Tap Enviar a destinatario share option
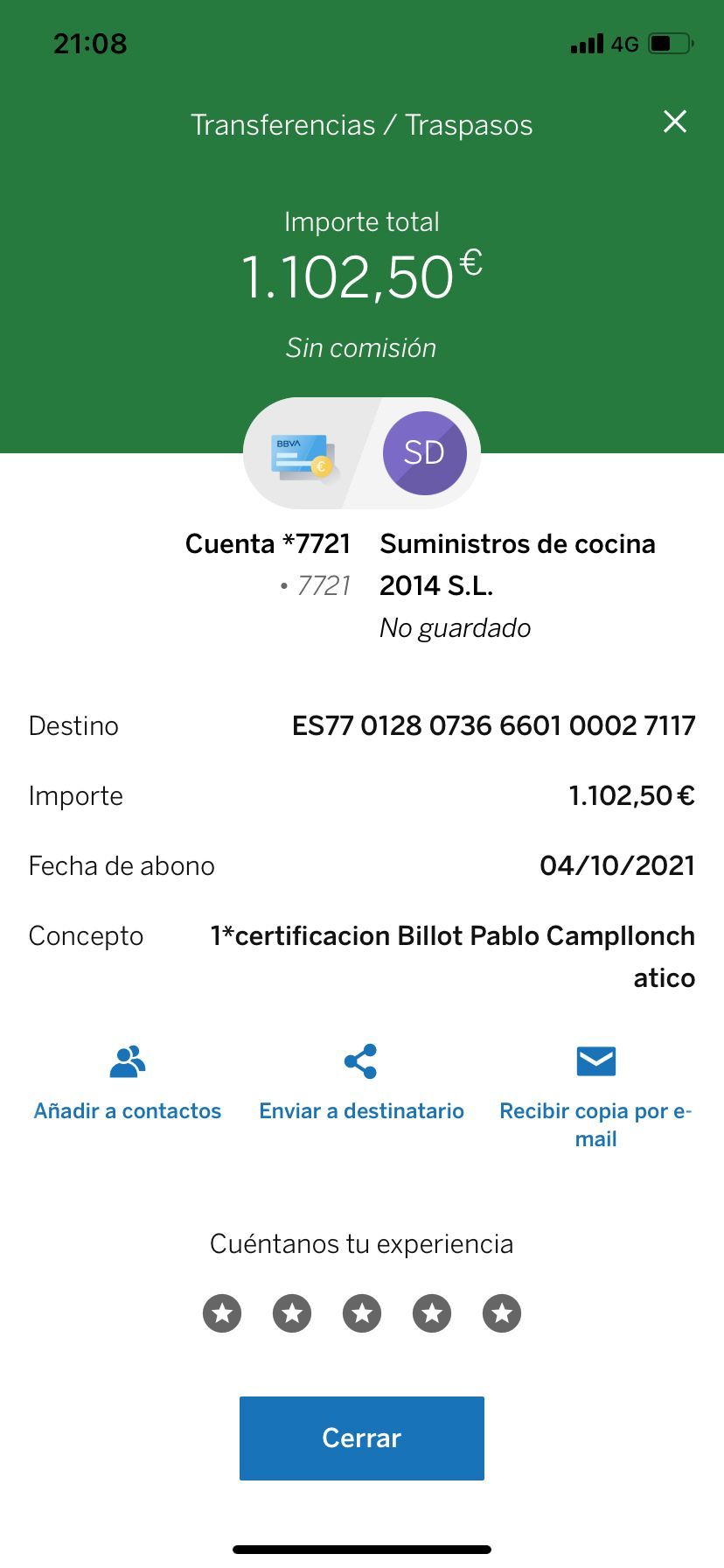724x1568 pixels. click(x=361, y=1083)
